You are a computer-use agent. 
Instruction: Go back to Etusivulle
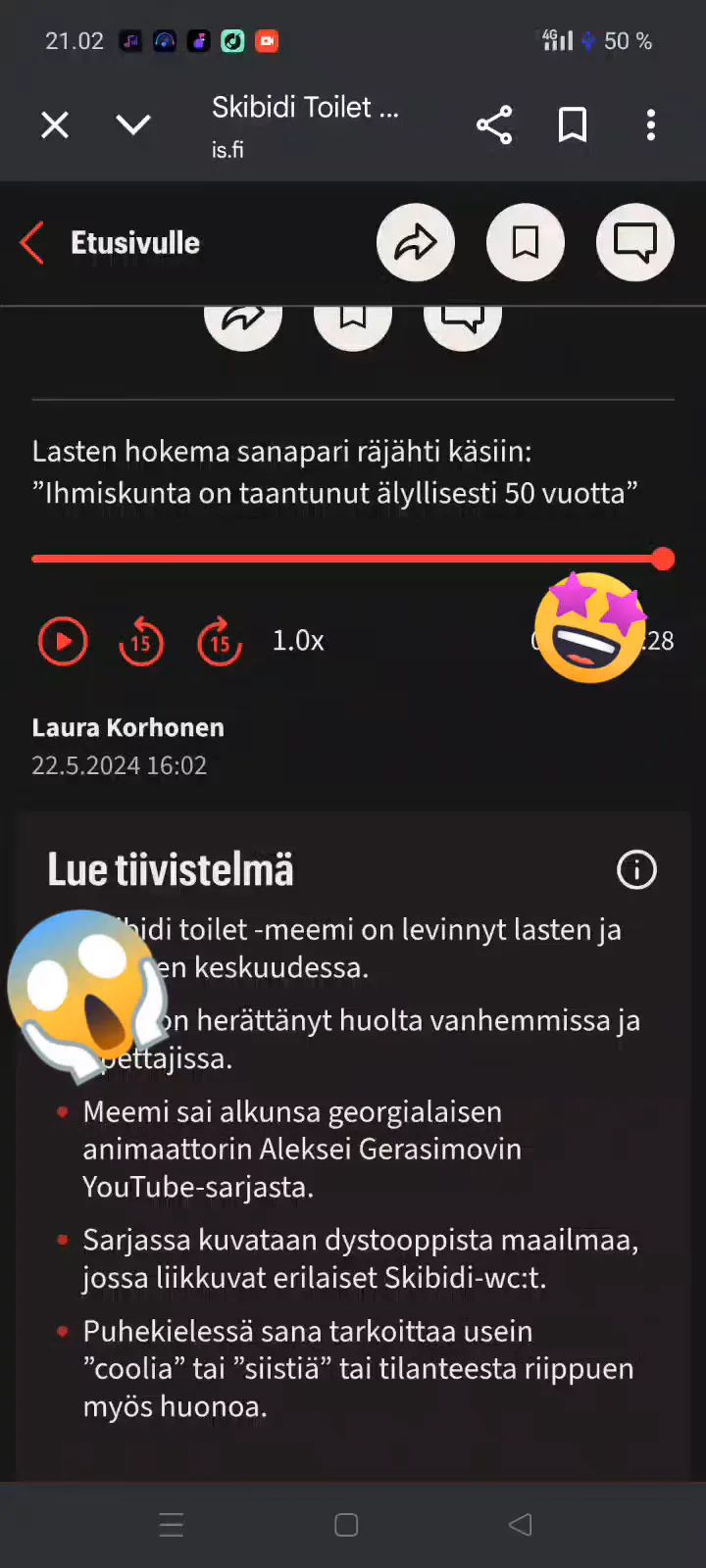point(110,243)
